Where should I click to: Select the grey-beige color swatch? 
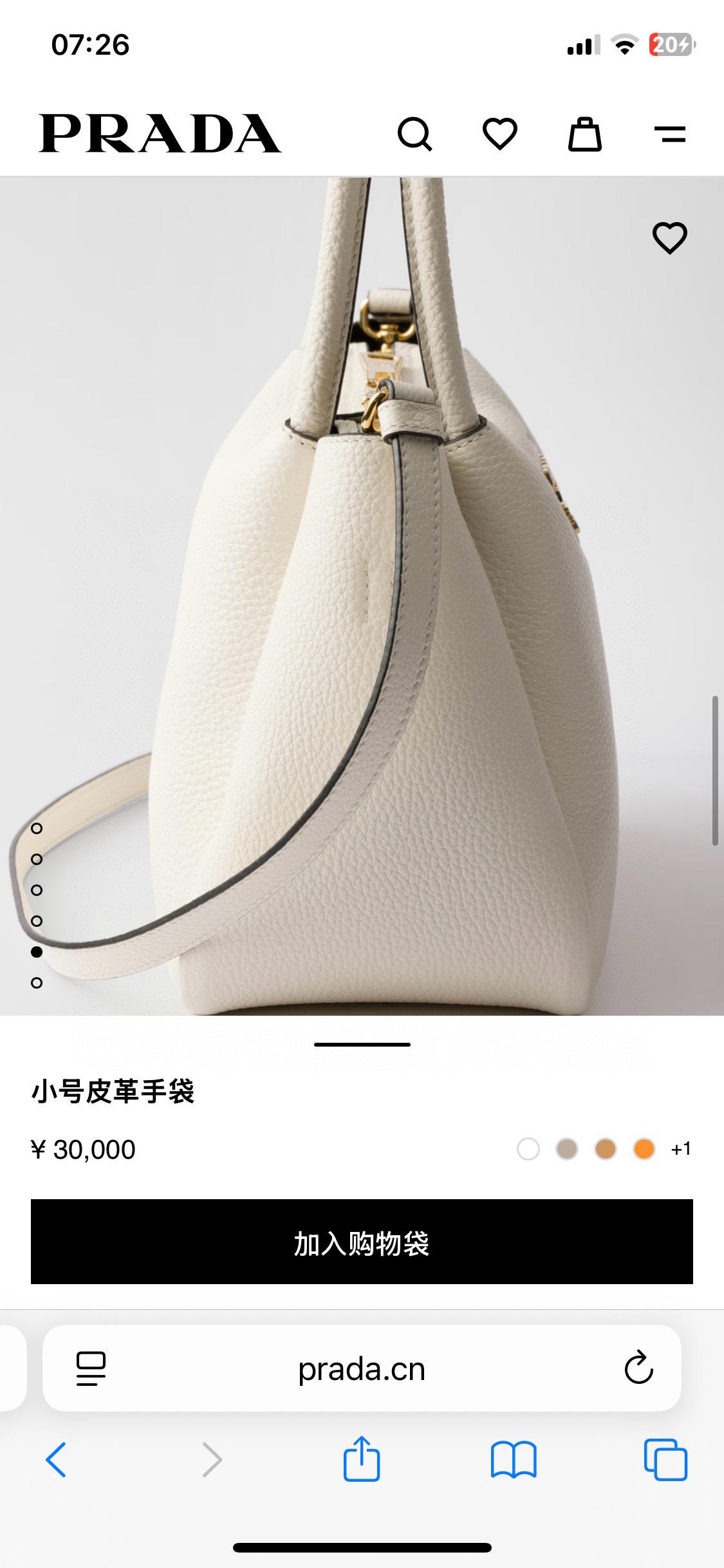click(567, 1149)
